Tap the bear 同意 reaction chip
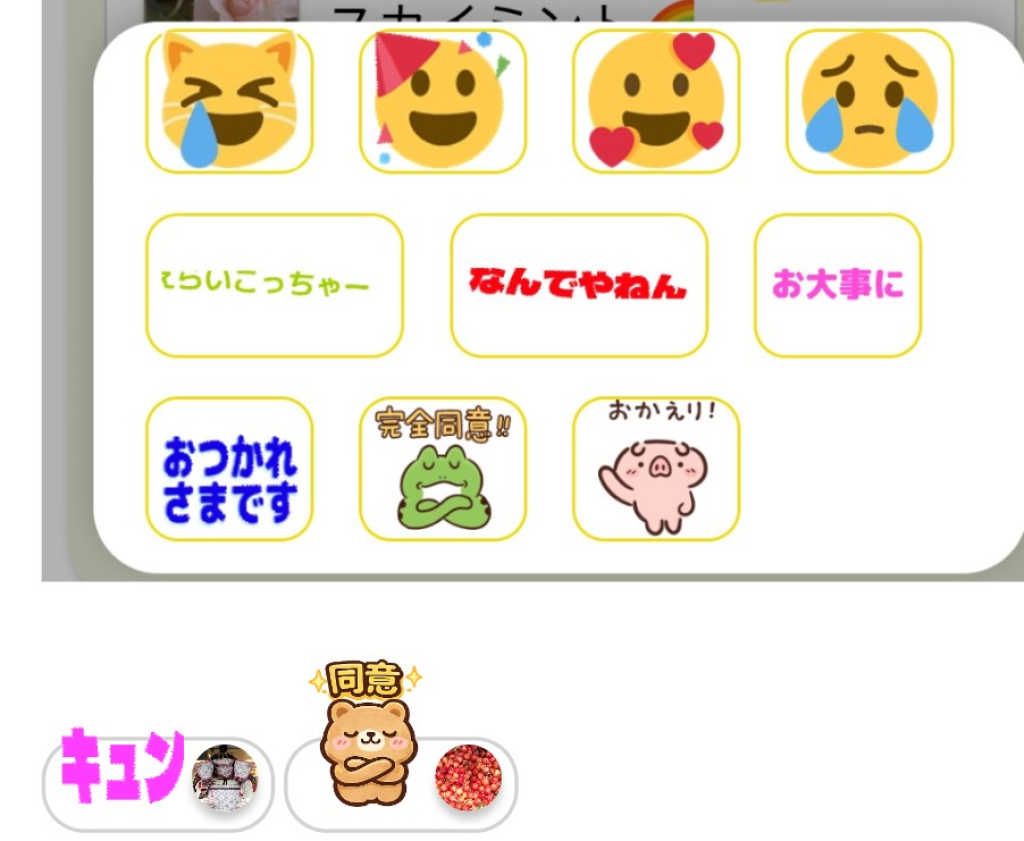 pyautogui.click(x=400, y=783)
